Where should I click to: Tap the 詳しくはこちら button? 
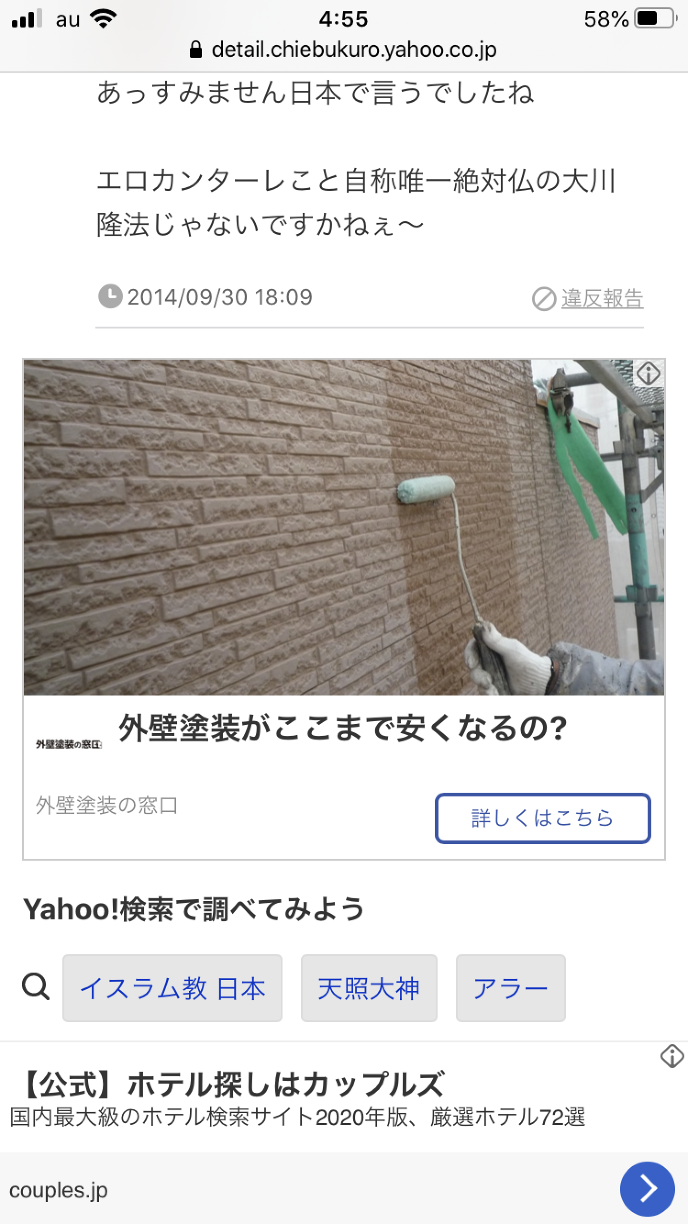(x=542, y=818)
